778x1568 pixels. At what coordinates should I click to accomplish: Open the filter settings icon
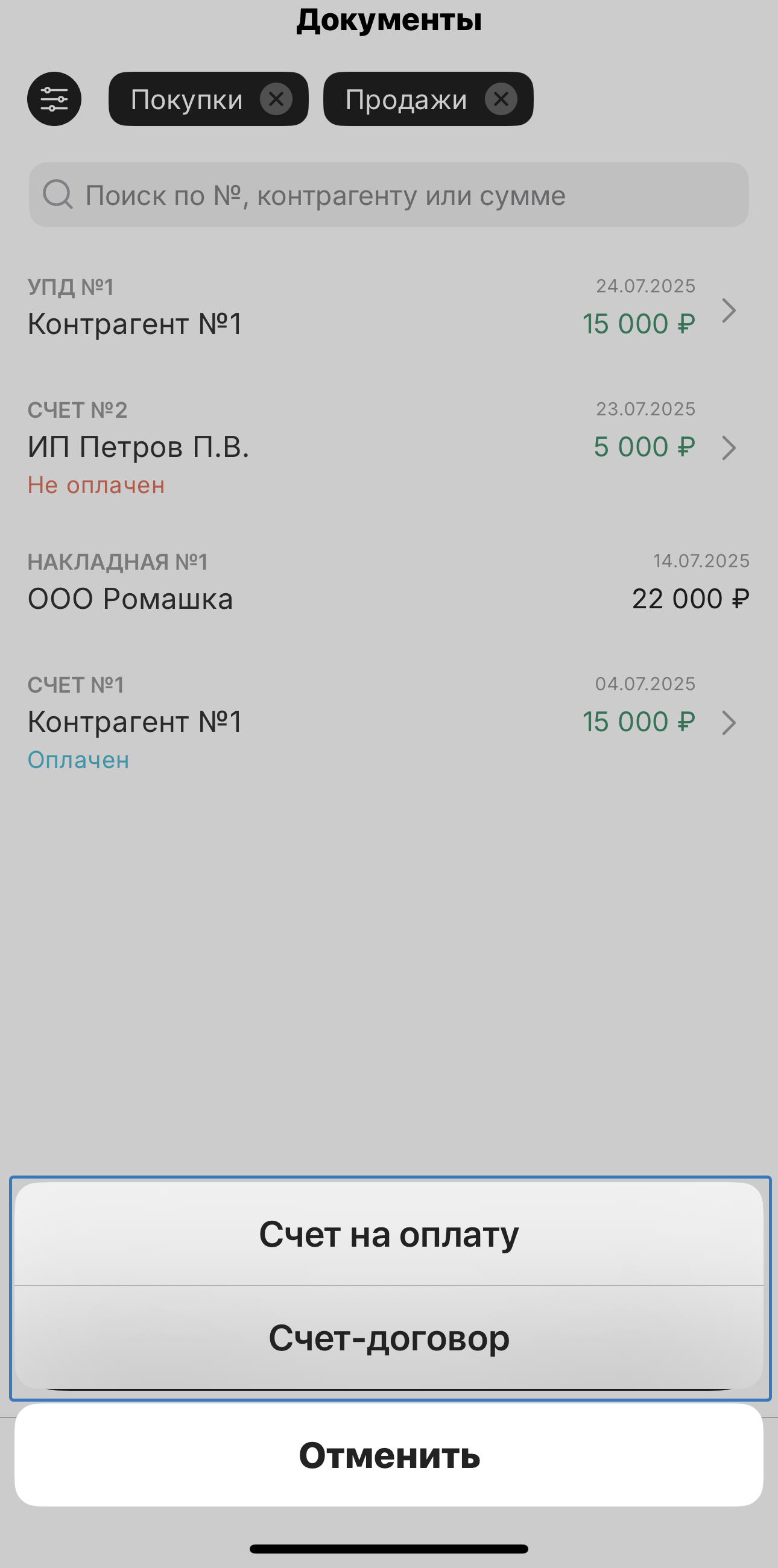pos(54,99)
